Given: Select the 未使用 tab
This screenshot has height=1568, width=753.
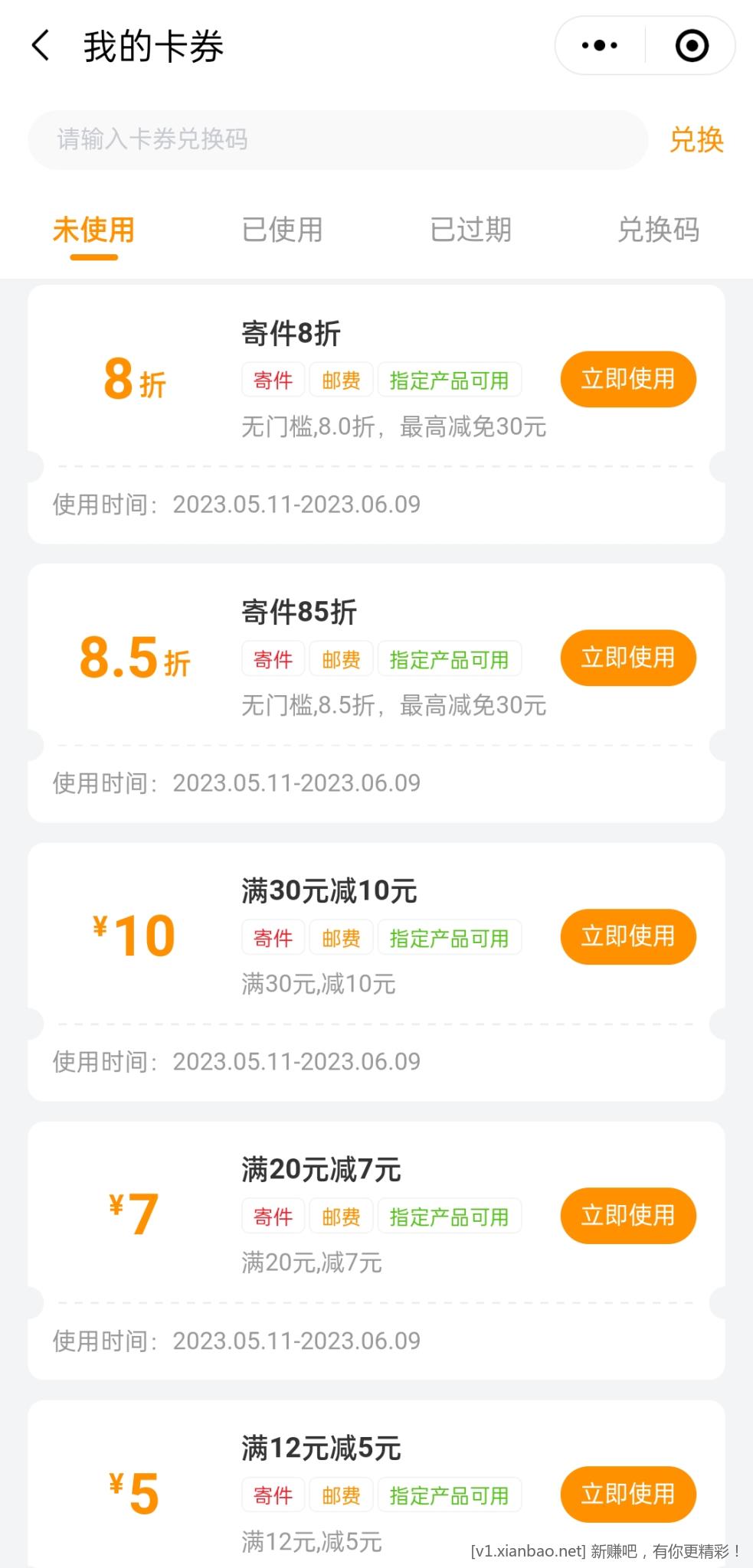Looking at the screenshot, I should (x=93, y=230).
